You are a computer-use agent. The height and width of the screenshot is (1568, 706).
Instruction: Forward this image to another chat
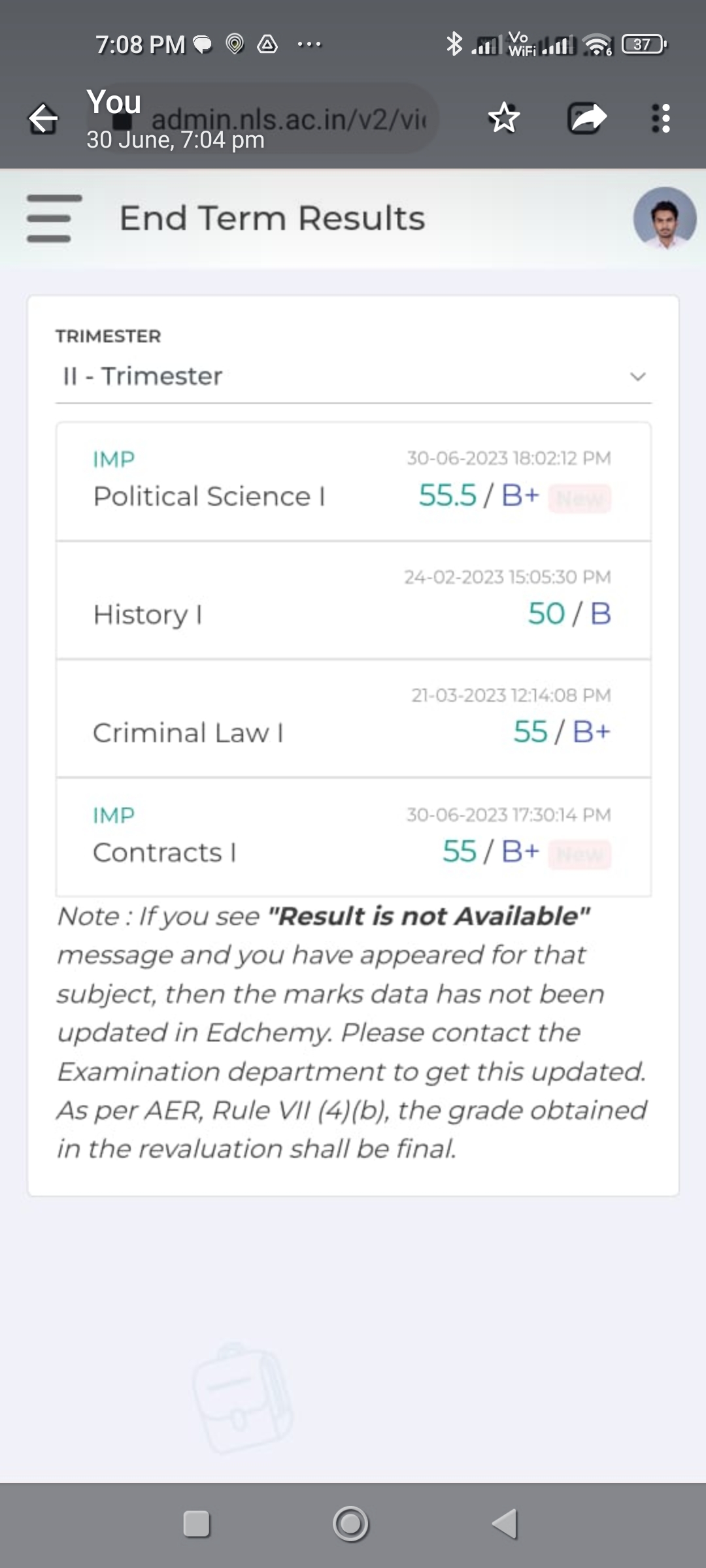pyautogui.click(x=586, y=118)
